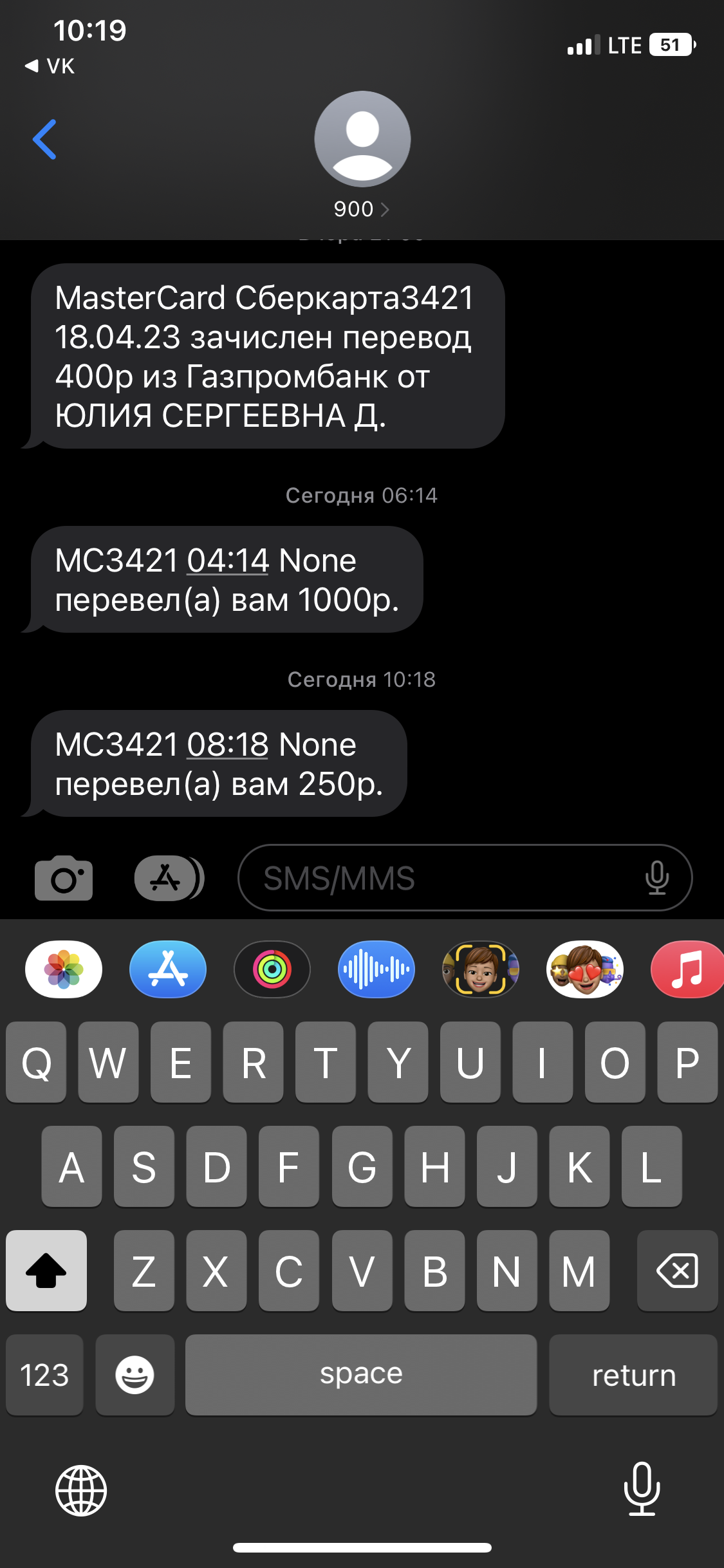Record an audio message with the field microphone
The image size is (724, 1568).
656,878
